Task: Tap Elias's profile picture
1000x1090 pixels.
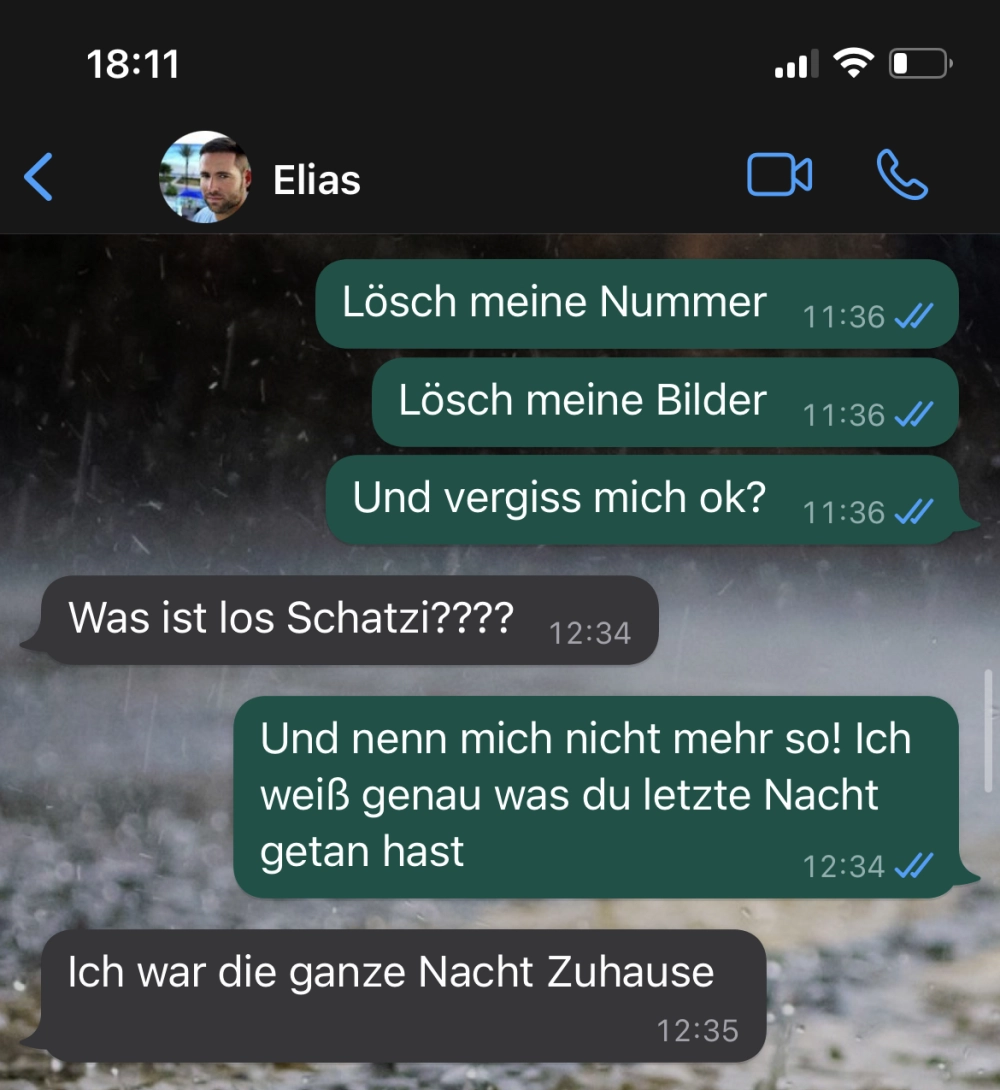Action: (204, 177)
